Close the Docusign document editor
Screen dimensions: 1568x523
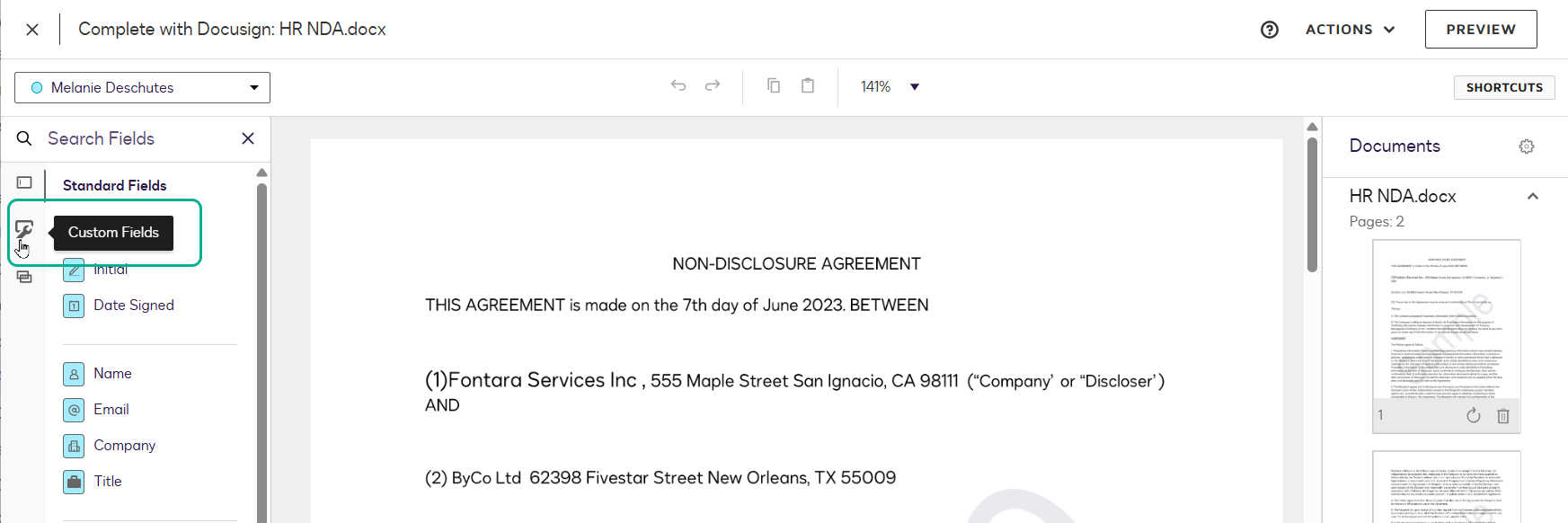tap(32, 30)
